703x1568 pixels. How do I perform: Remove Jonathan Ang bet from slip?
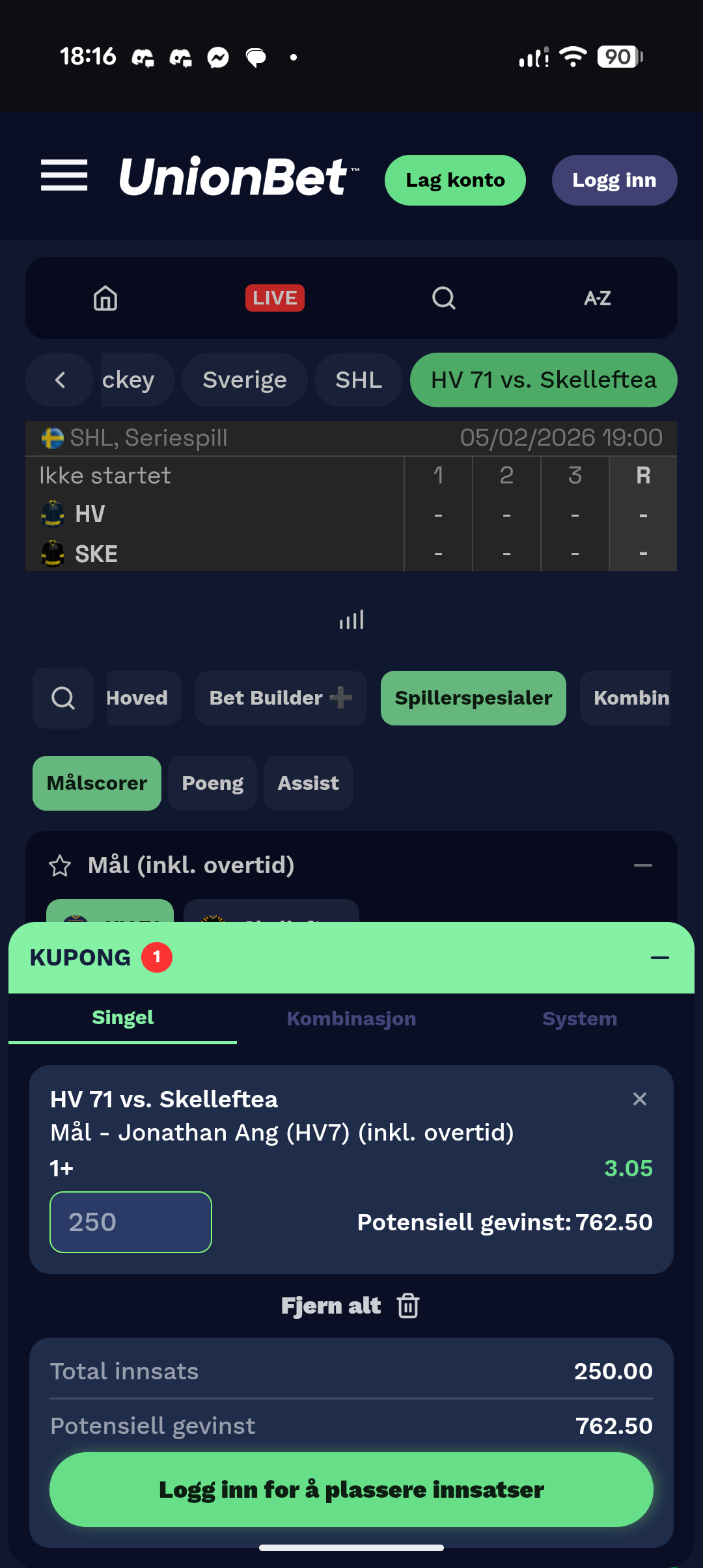[640, 1099]
